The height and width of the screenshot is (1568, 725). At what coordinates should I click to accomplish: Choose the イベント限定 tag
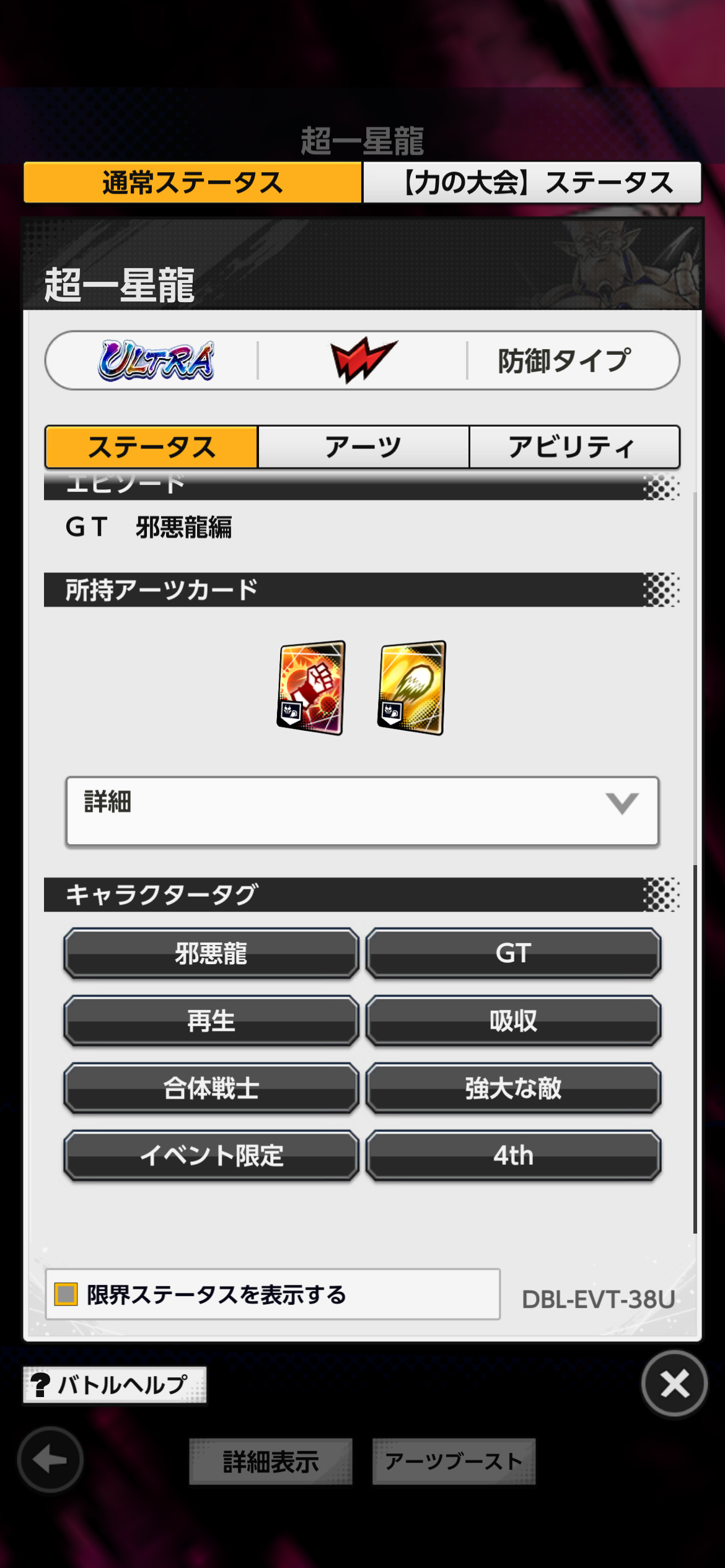pyautogui.click(x=211, y=1156)
